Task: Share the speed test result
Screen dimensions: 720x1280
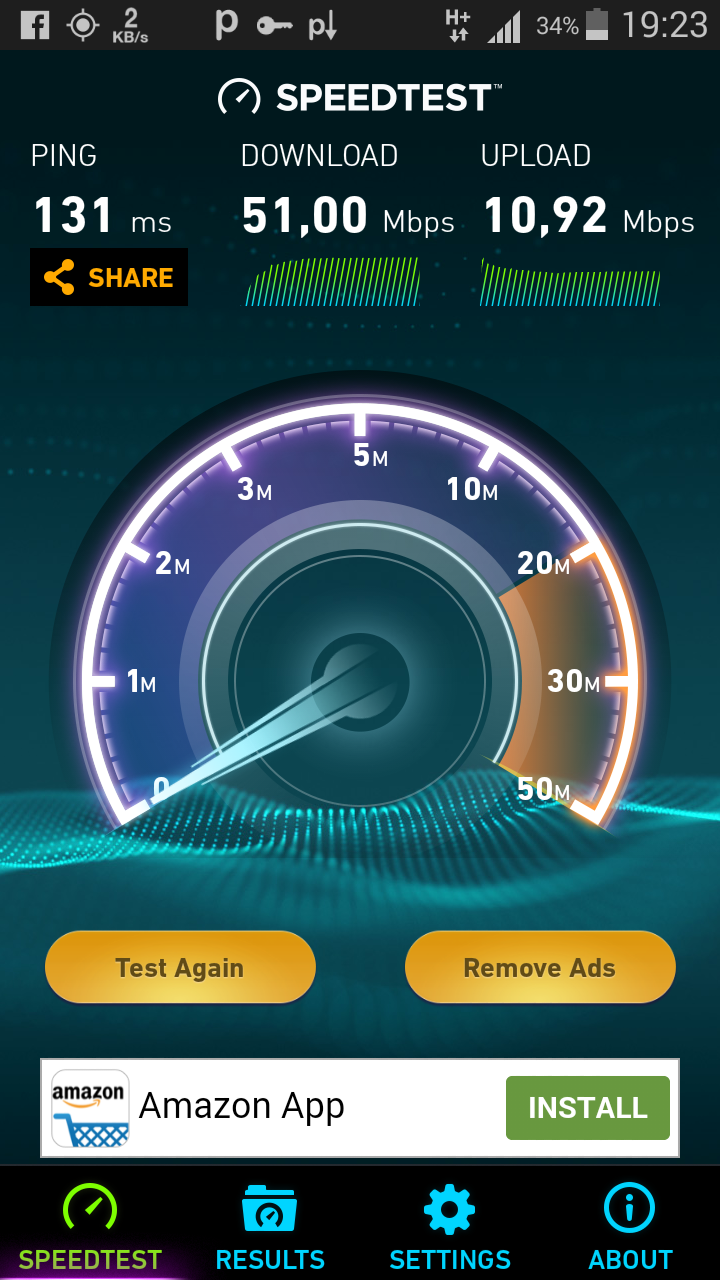Action: click(x=109, y=277)
